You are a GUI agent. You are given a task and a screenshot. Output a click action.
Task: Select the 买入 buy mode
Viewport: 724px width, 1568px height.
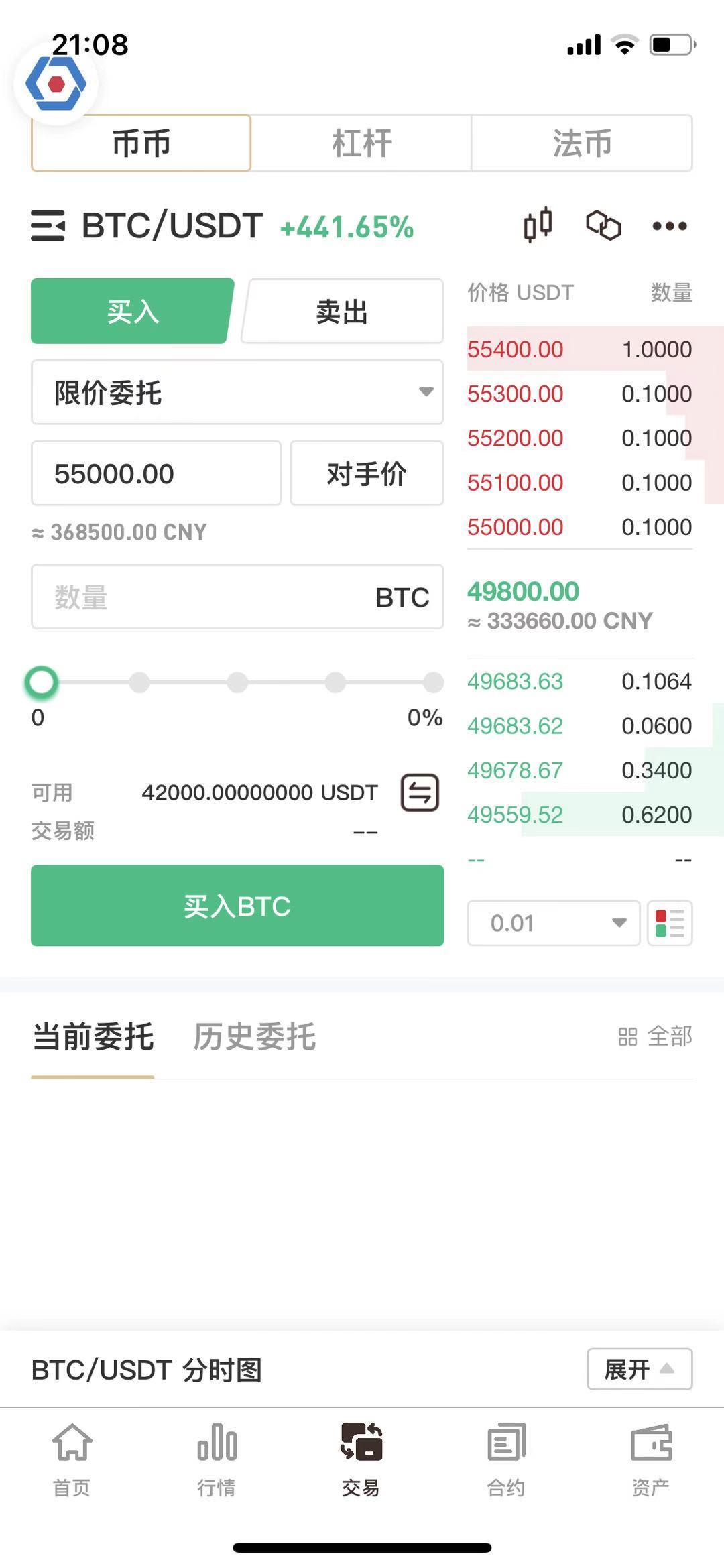[x=133, y=312]
